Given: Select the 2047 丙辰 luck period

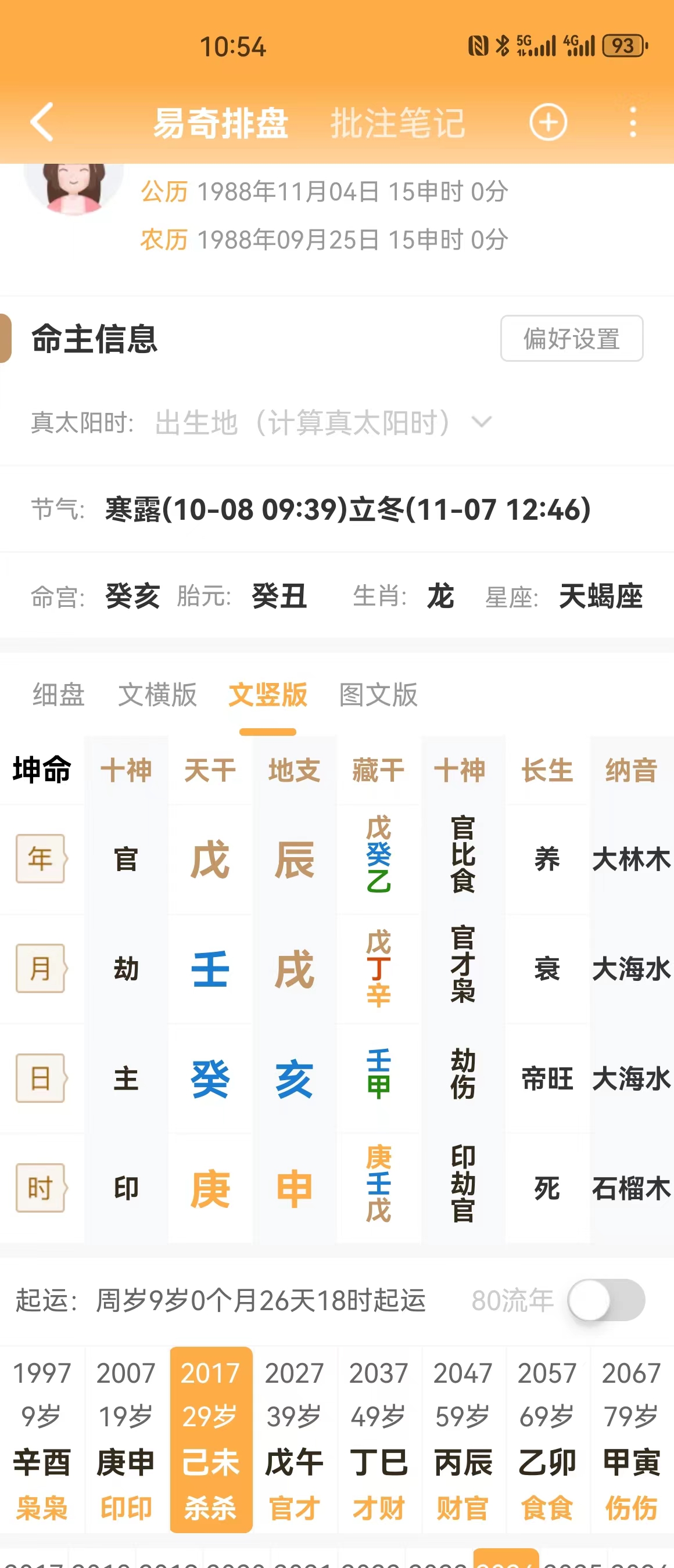Looking at the screenshot, I should [x=463, y=1440].
